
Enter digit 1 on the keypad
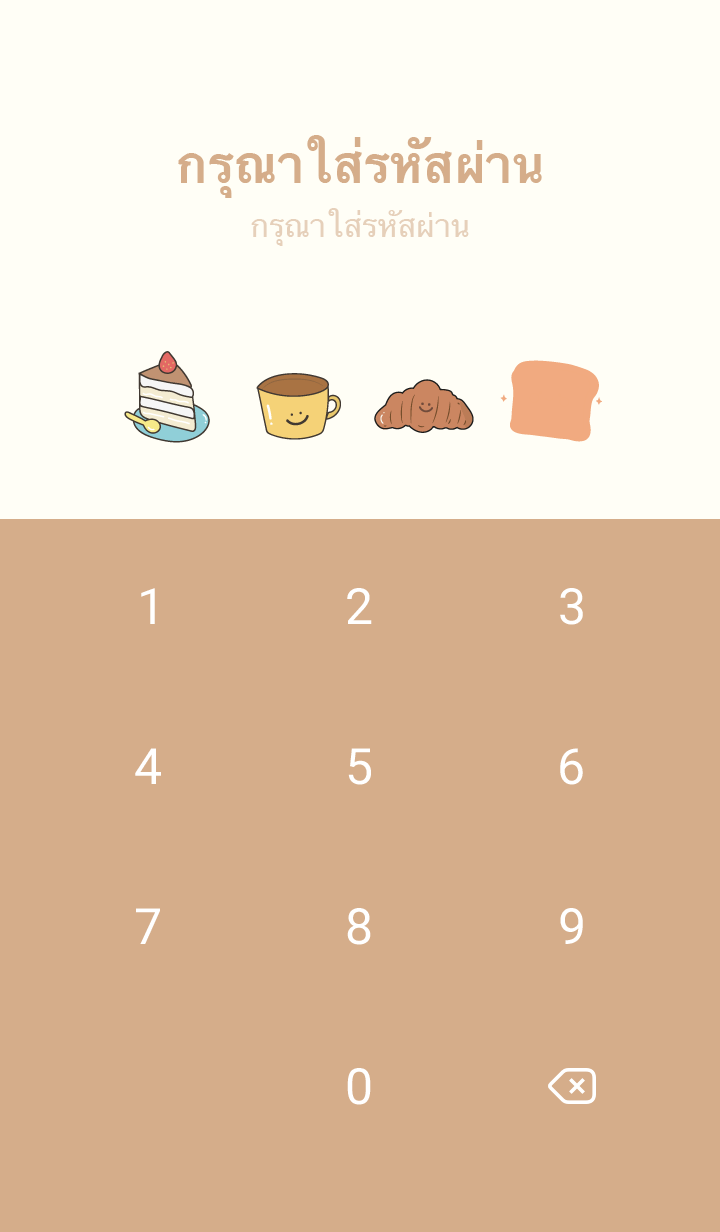149,607
